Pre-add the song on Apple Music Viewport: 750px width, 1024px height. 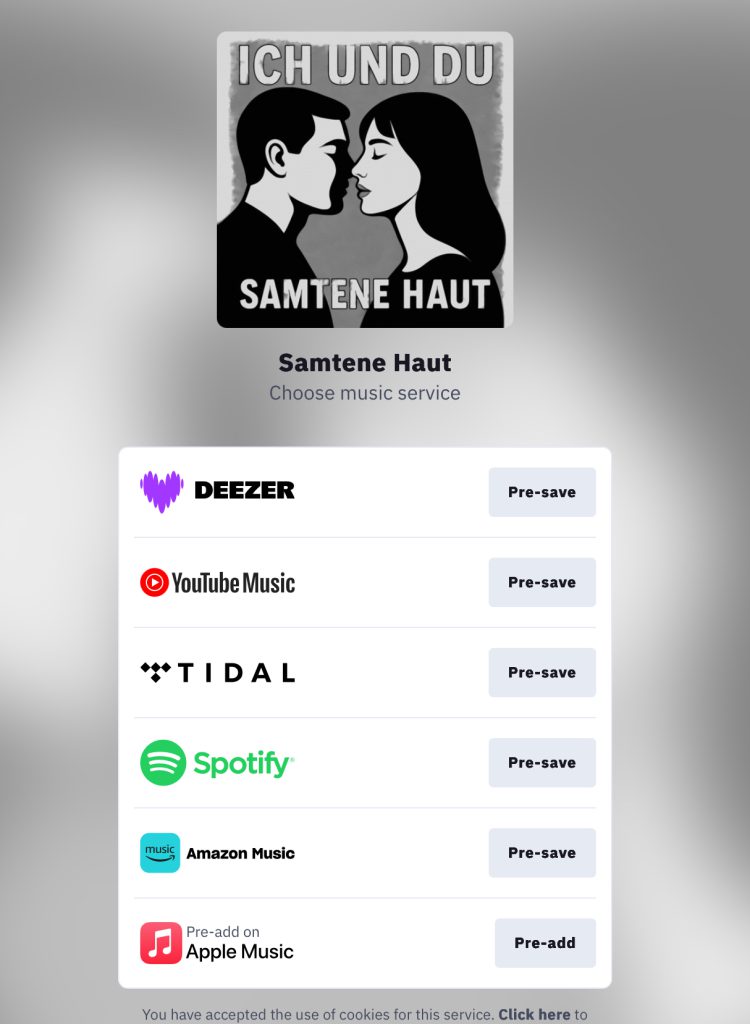[544, 942]
